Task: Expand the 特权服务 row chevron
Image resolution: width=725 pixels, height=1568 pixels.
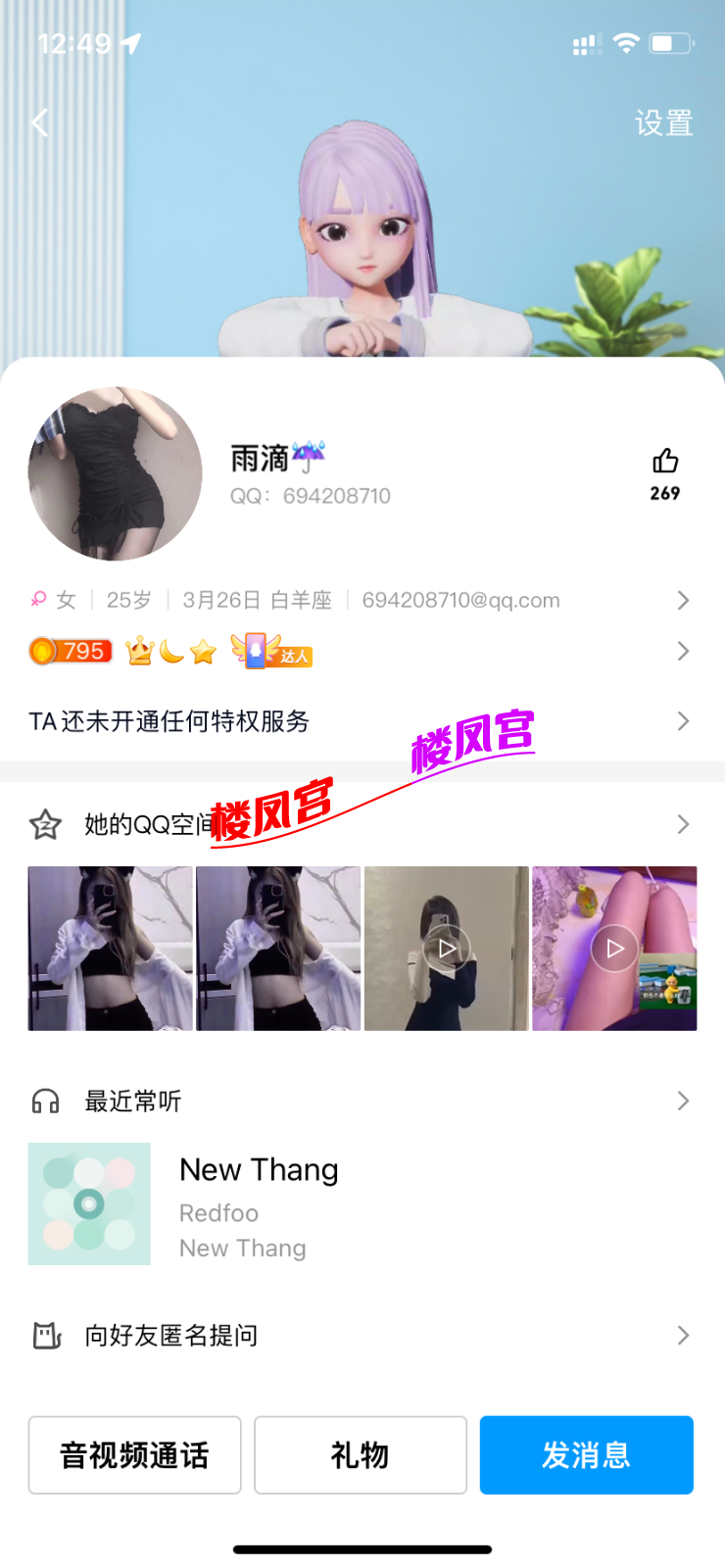Action: 683,721
